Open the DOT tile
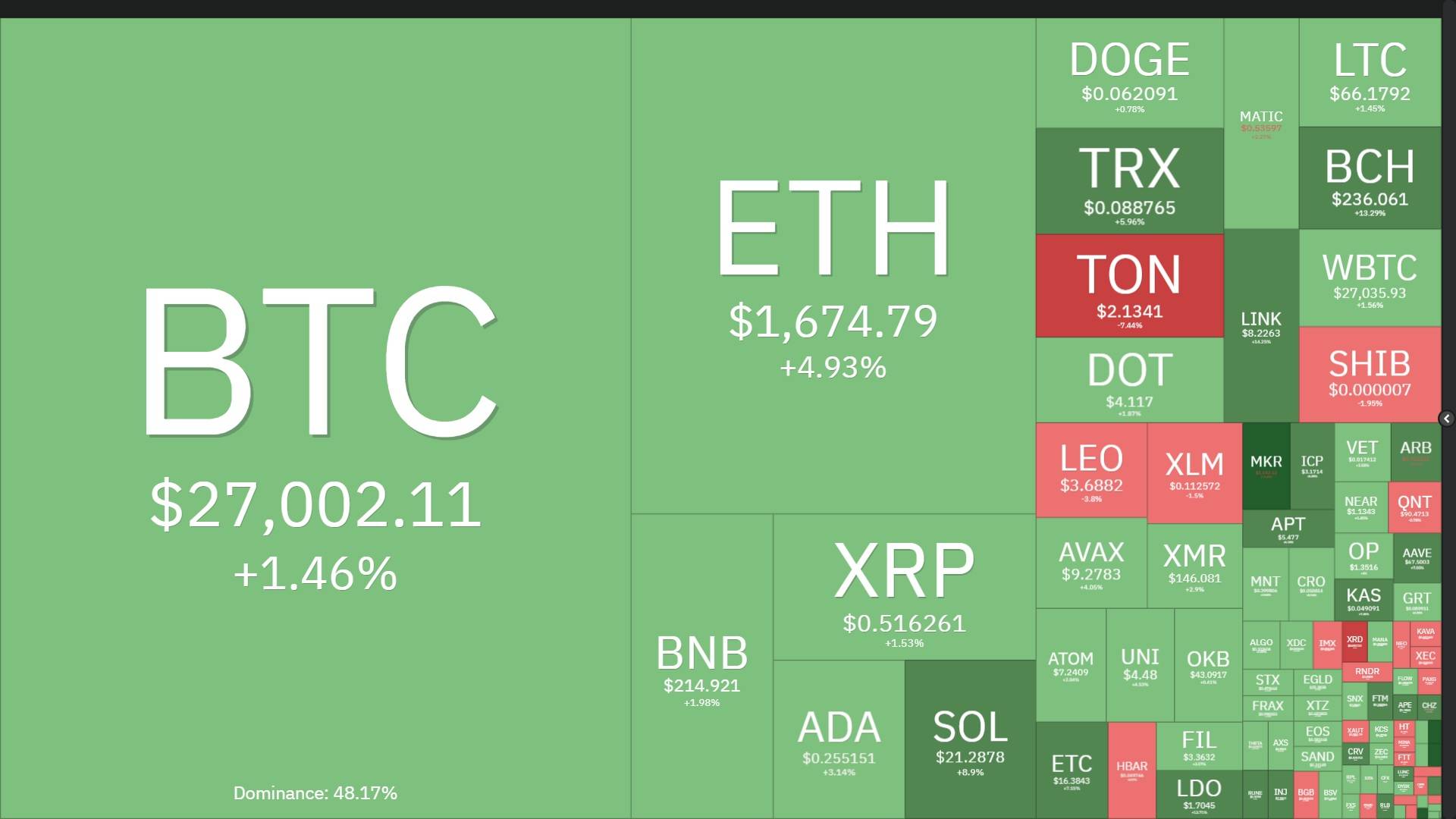 1130,380
